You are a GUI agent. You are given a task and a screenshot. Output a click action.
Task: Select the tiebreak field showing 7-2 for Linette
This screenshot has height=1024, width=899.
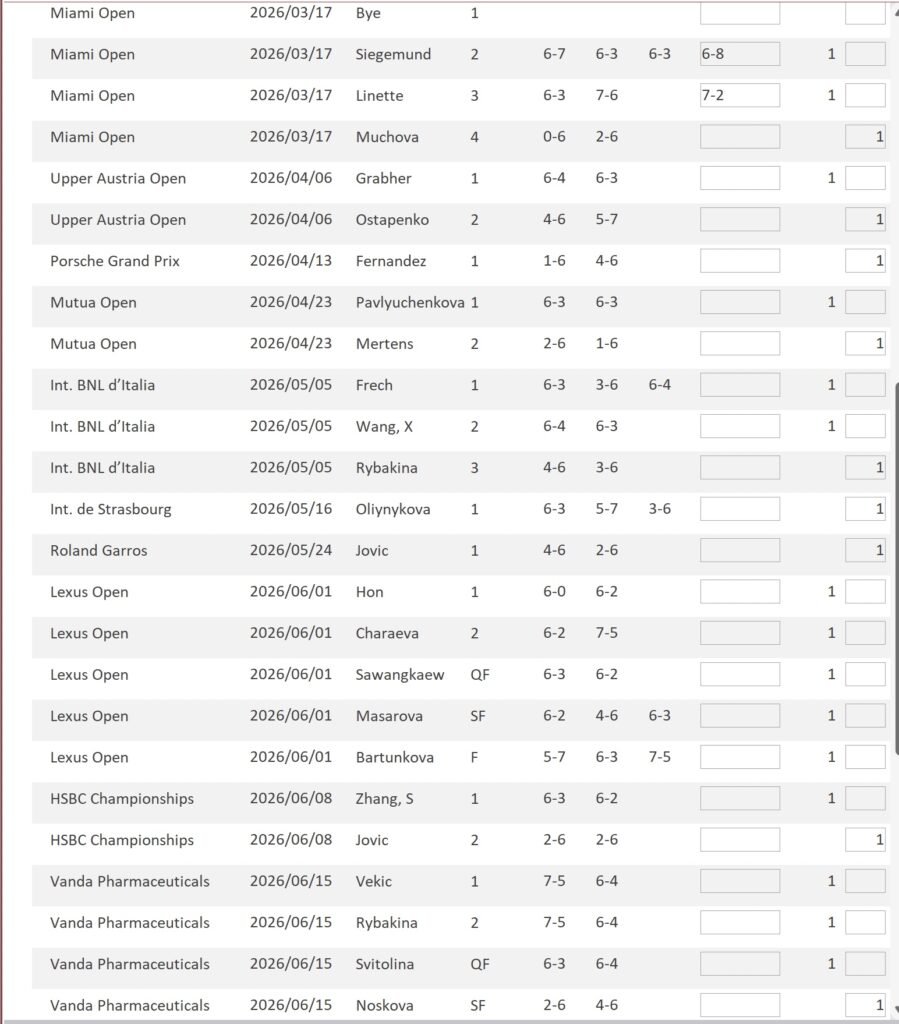coord(740,95)
